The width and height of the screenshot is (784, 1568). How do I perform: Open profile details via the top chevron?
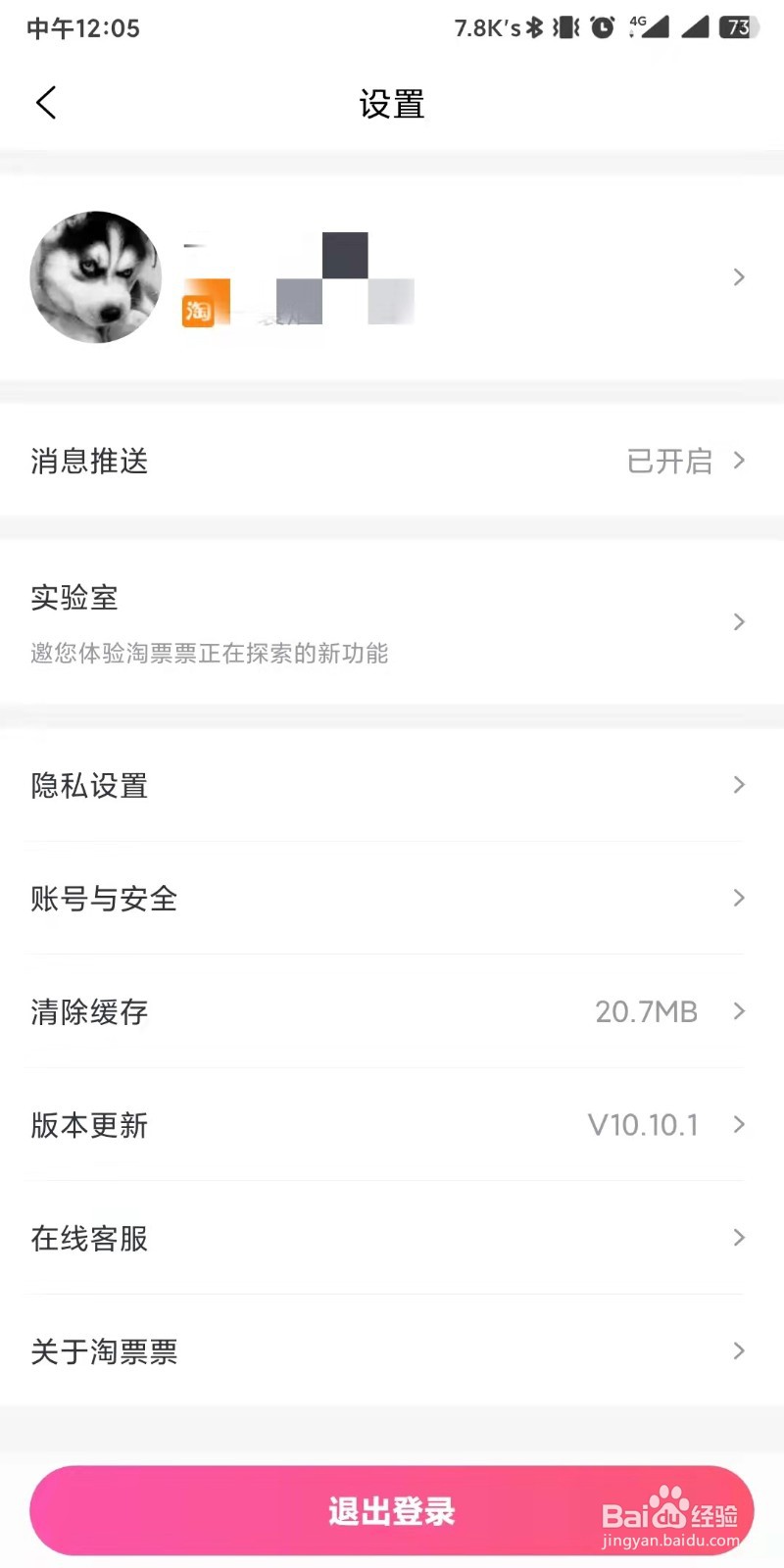coord(739,277)
